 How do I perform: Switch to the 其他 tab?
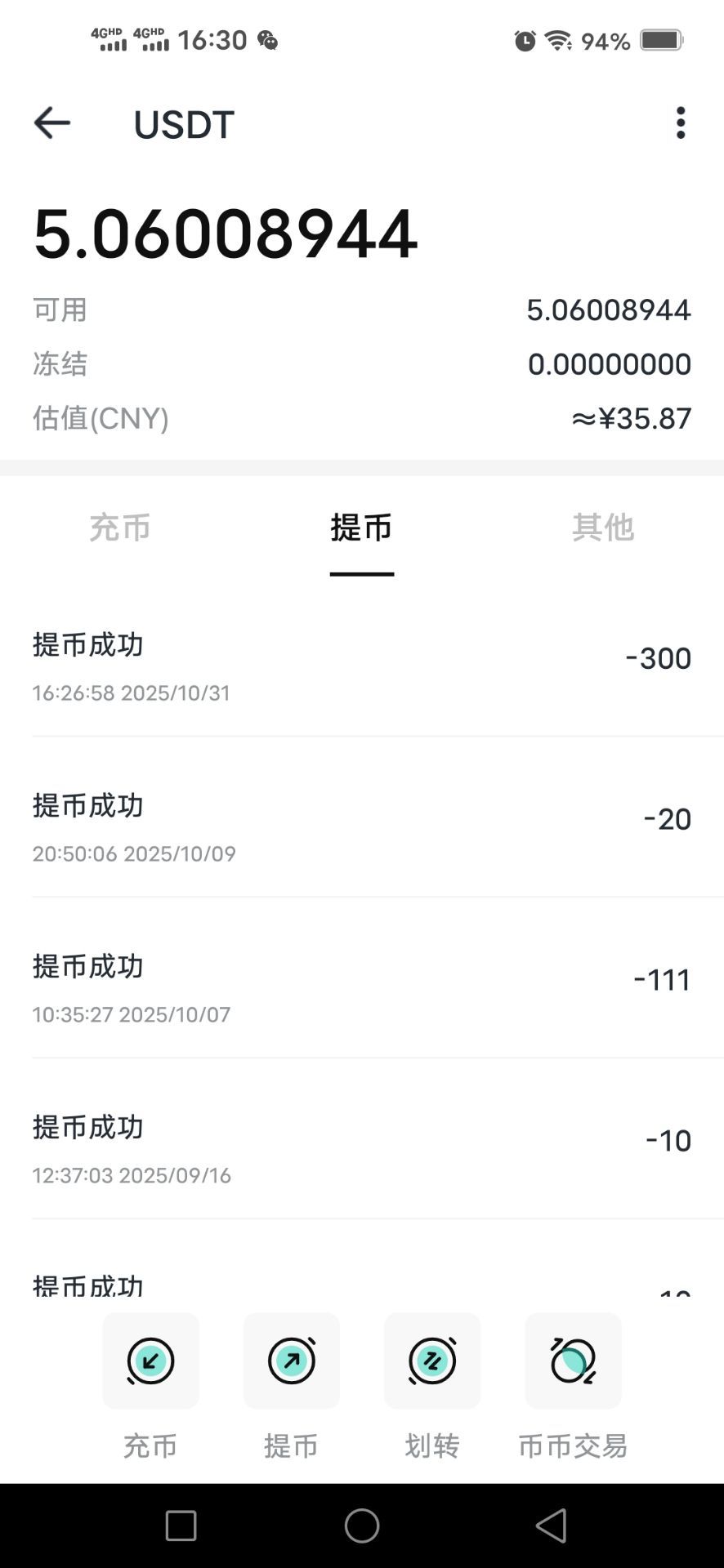click(x=603, y=528)
